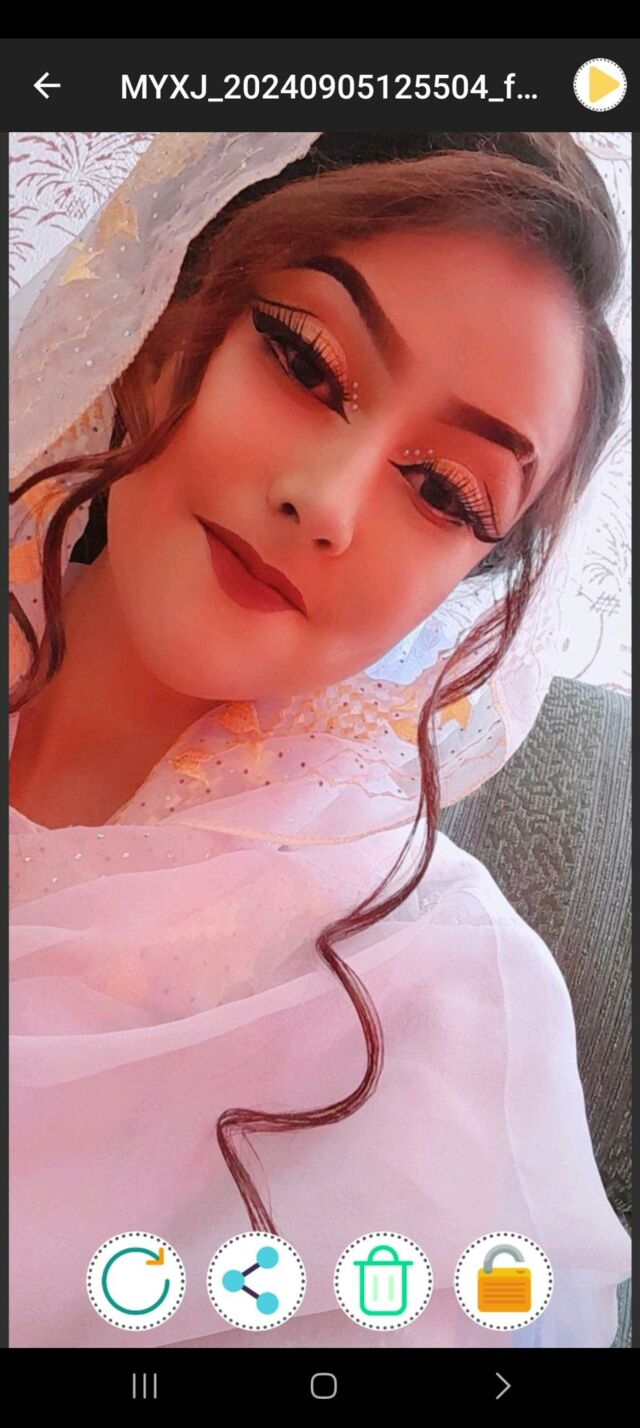Screen dimensions: 640x1428
Task: Tap the orange padlock icon
Action: [504, 1281]
